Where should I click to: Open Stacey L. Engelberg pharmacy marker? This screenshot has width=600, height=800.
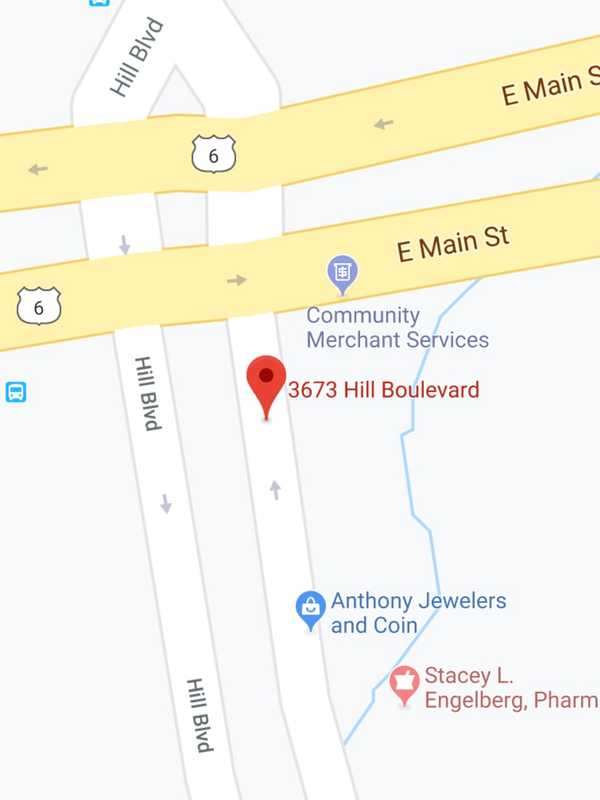(404, 684)
